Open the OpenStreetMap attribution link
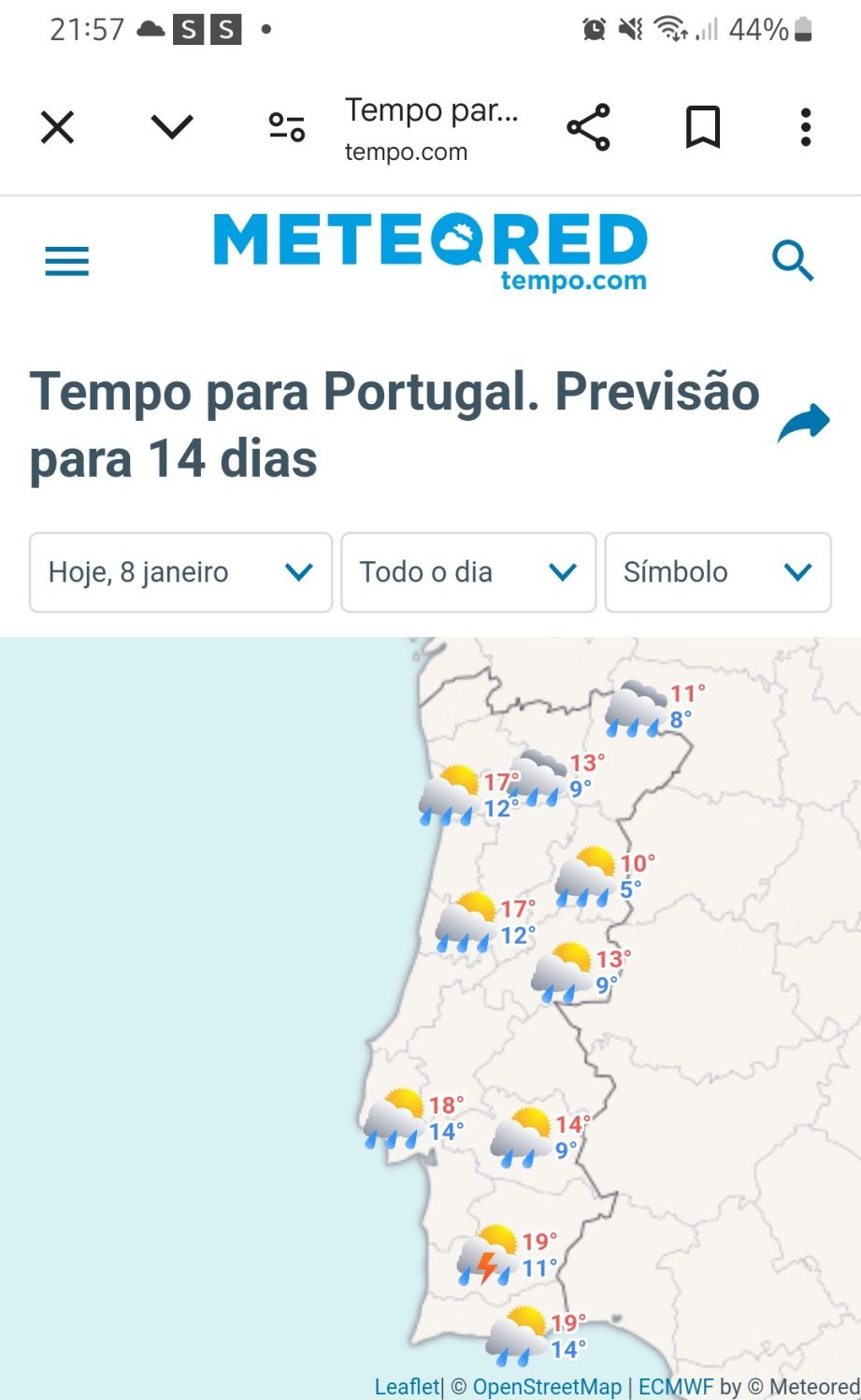 pyautogui.click(x=547, y=1387)
